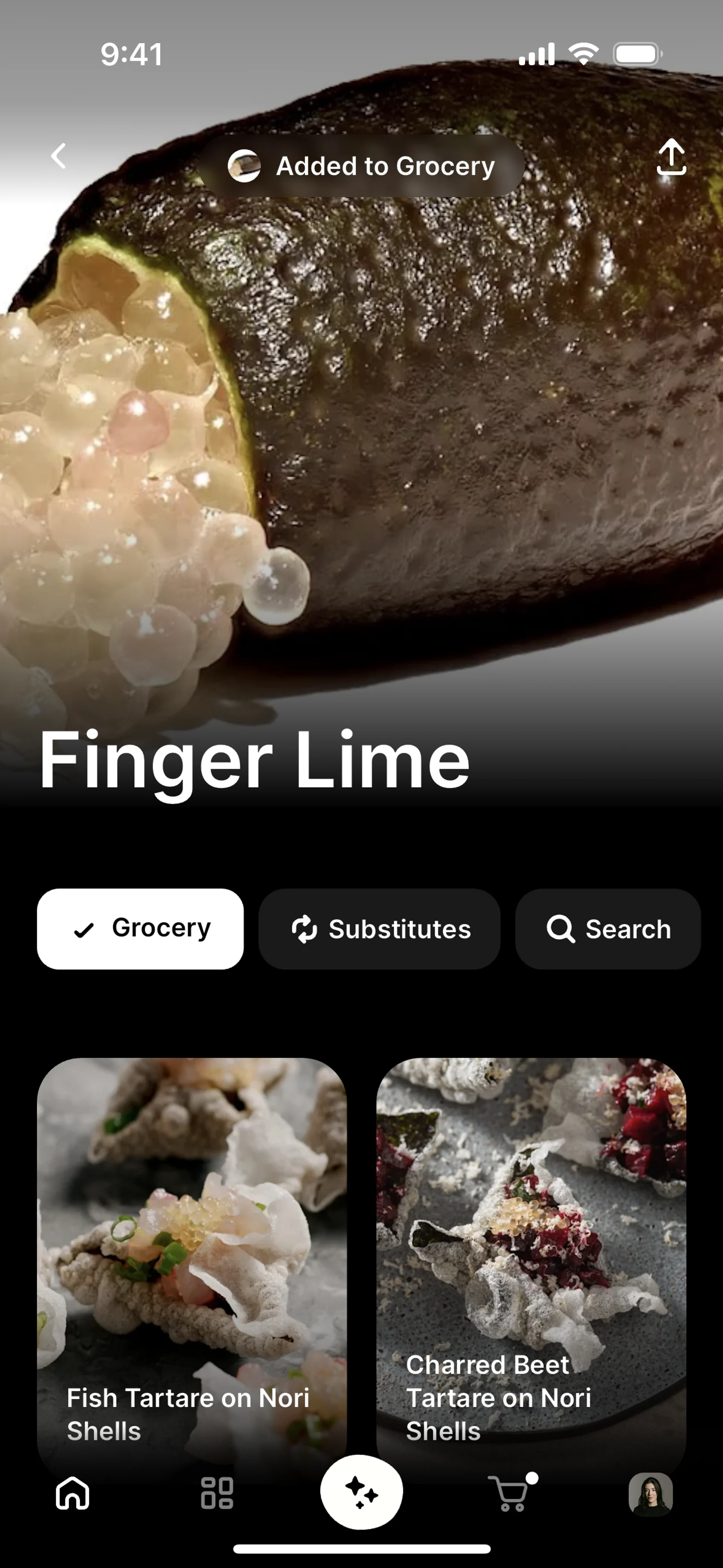The width and height of the screenshot is (723, 1568).
Task: Open the profile avatar tab
Action: point(651,1494)
